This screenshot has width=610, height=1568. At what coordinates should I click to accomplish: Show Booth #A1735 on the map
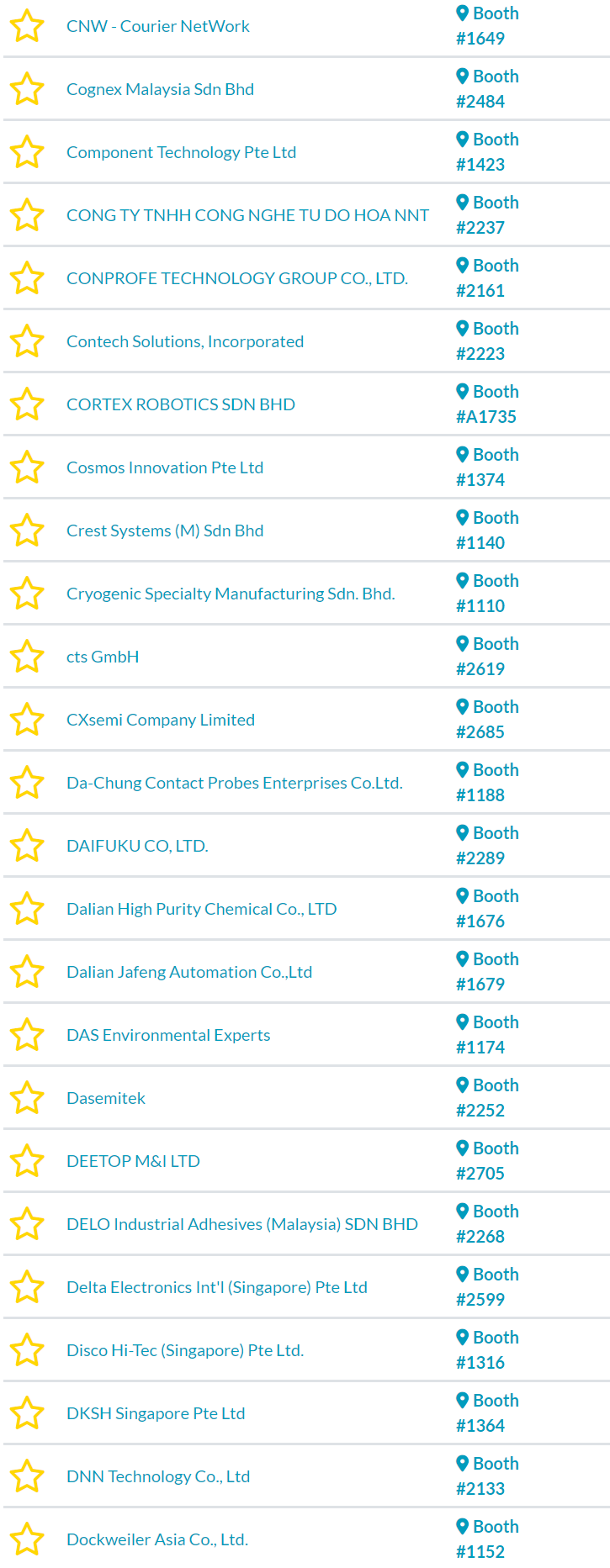[487, 404]
